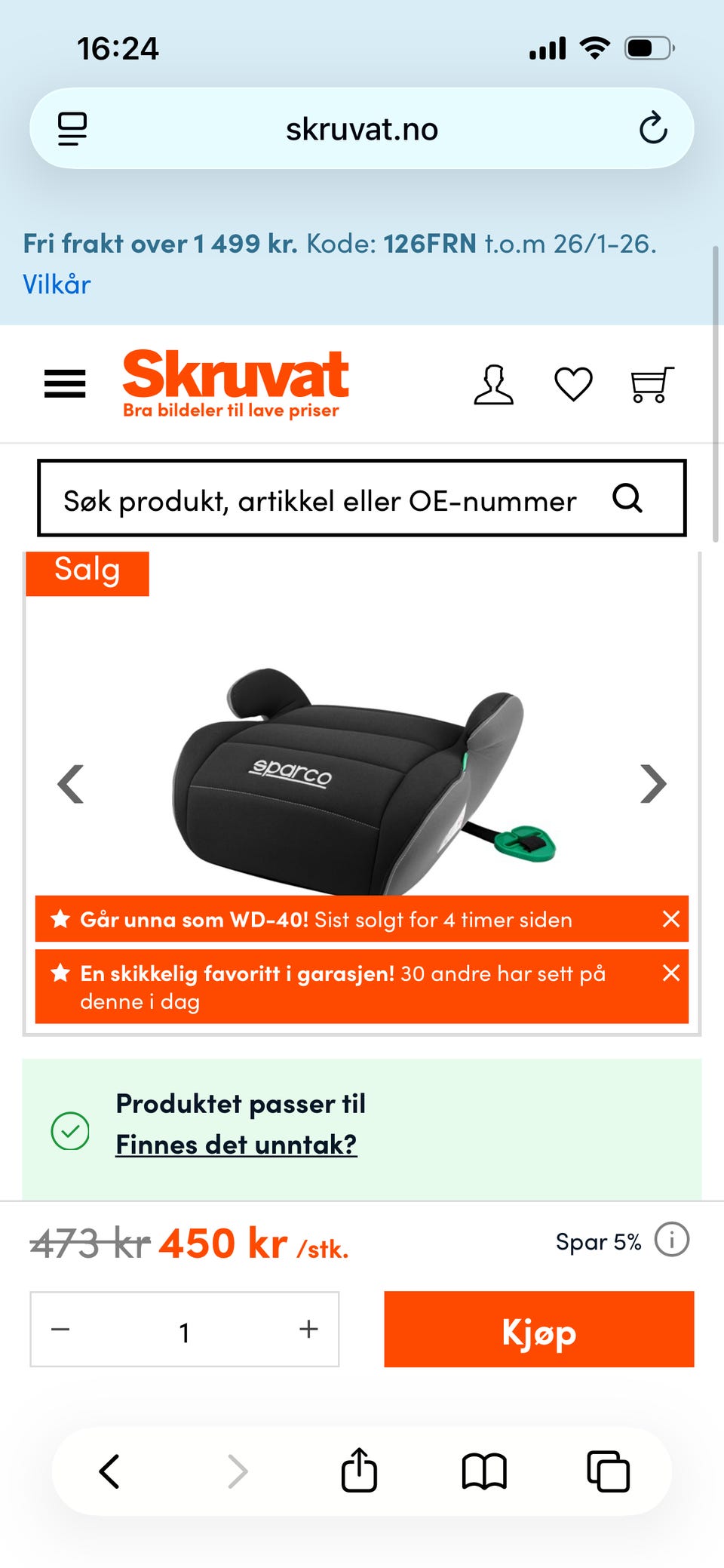Open the Vilkår link
The image size is (724, 1568).
[56, 284]
